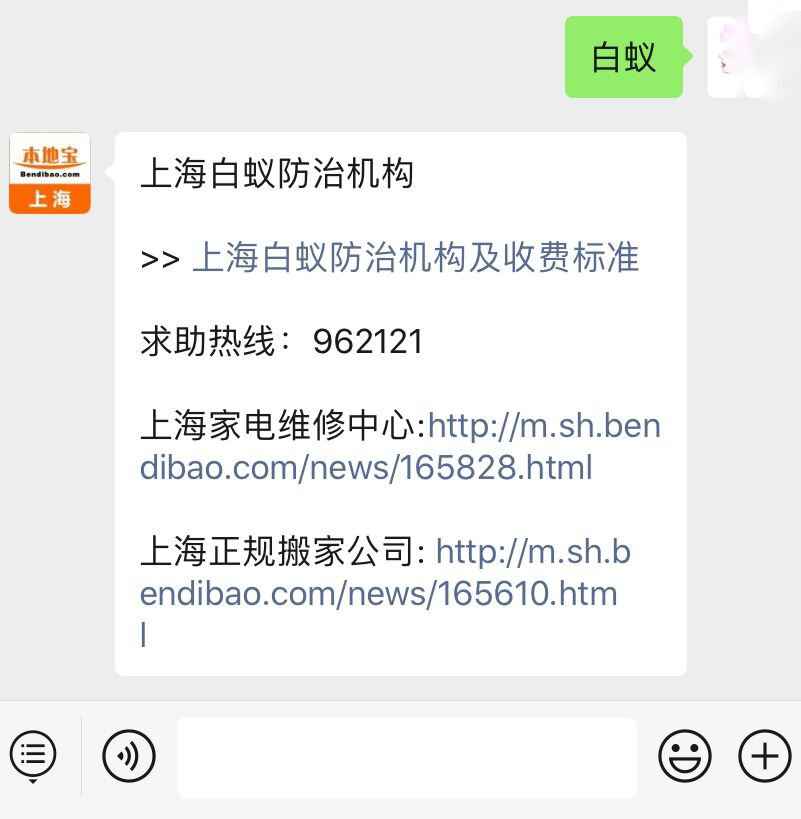Click the plus icon to attach content

click(763, 757)
